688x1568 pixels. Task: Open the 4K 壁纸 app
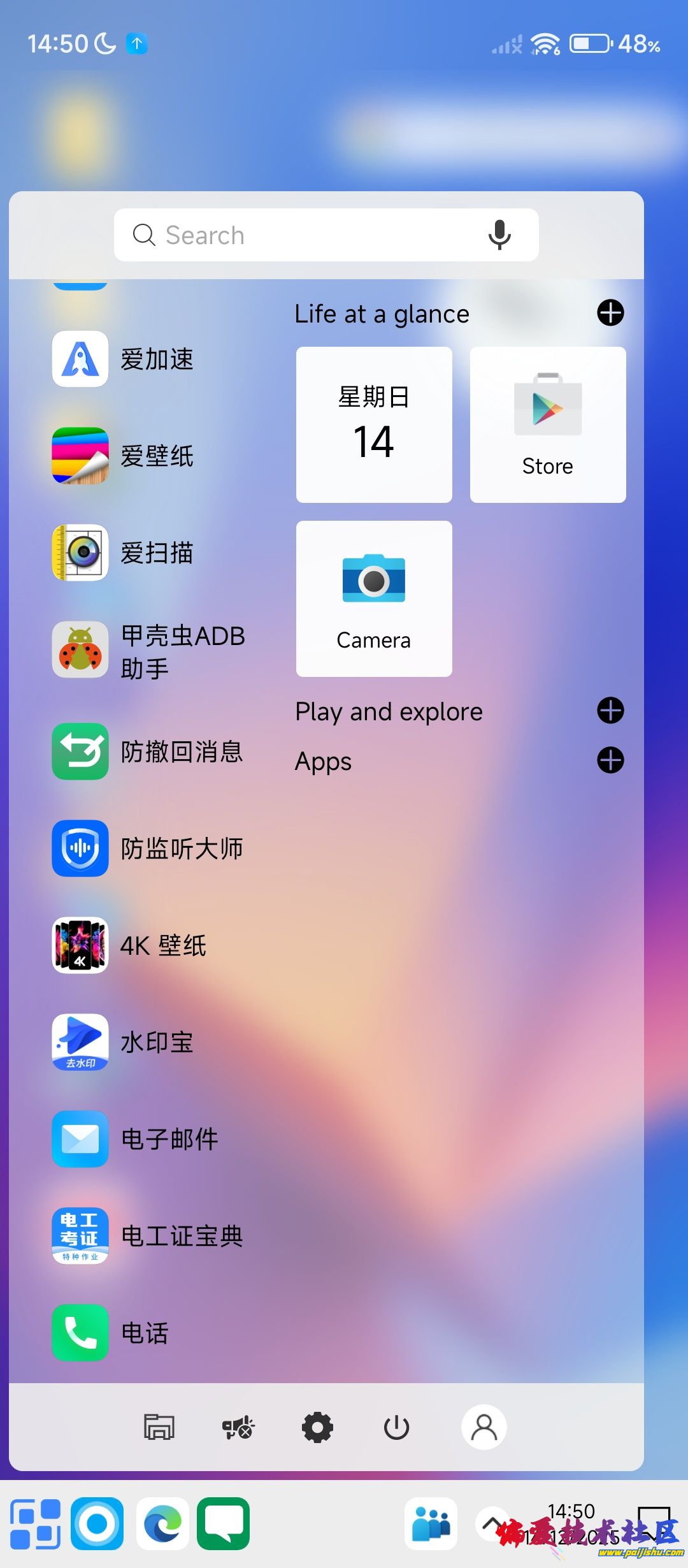pyautogui.click(x=80, y=945)
